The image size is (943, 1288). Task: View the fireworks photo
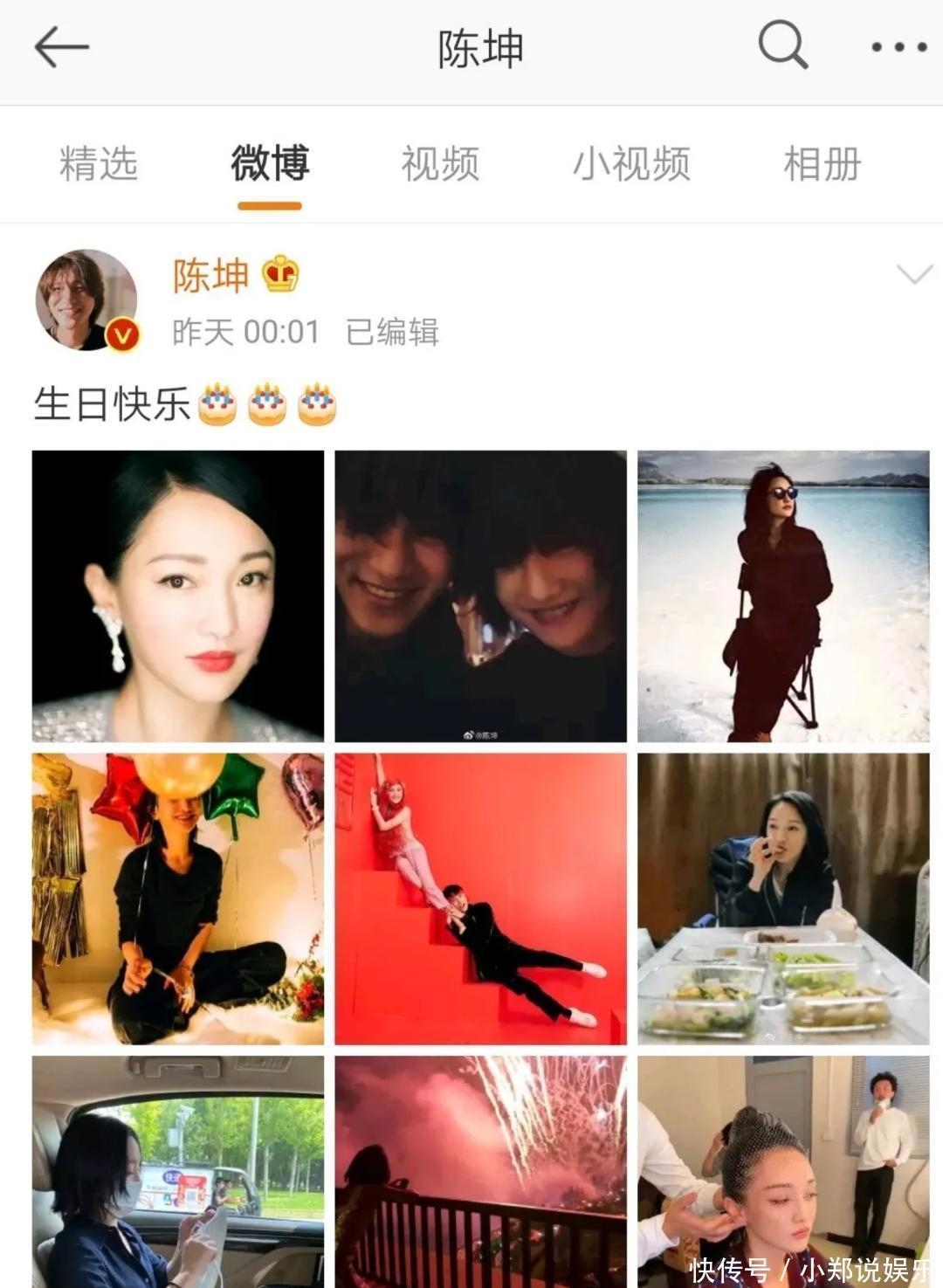480,1170
